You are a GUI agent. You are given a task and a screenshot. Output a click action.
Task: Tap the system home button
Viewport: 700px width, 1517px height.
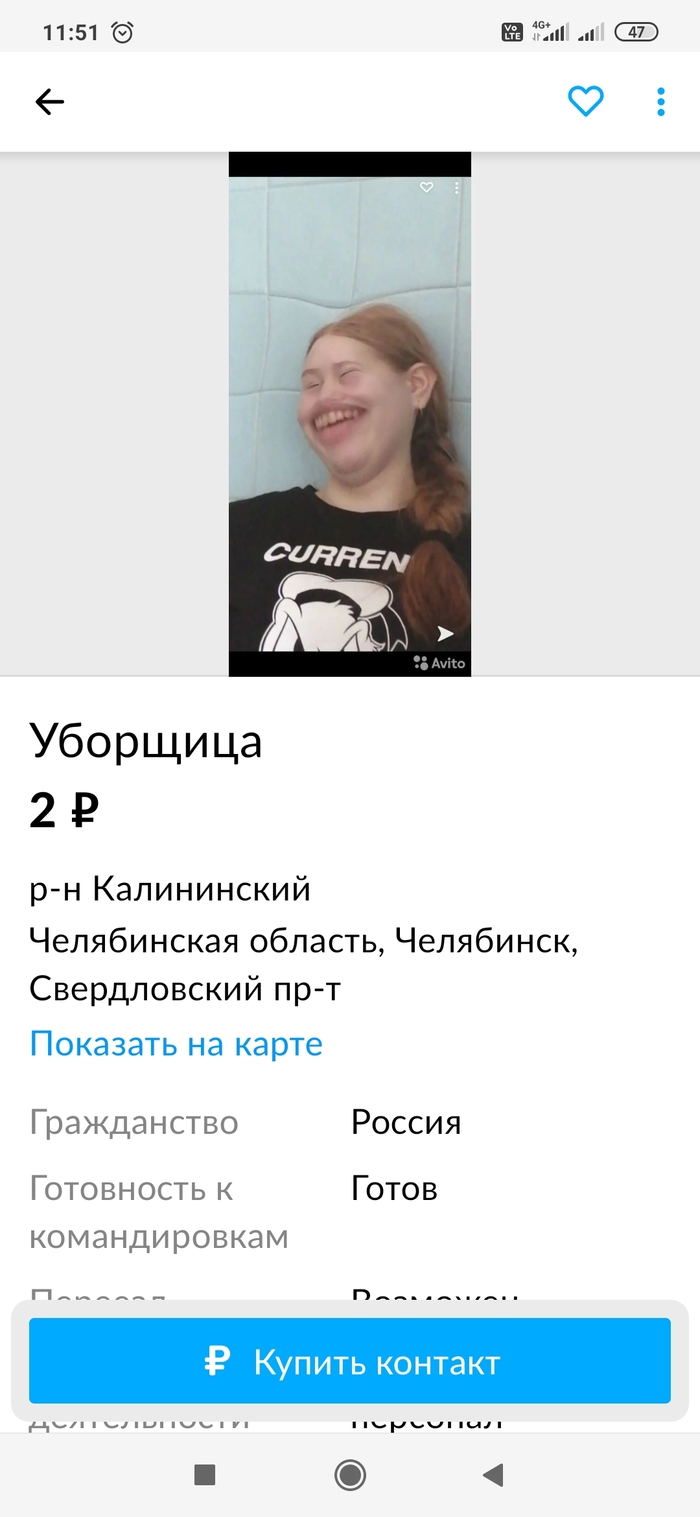tap(349, 1475)
